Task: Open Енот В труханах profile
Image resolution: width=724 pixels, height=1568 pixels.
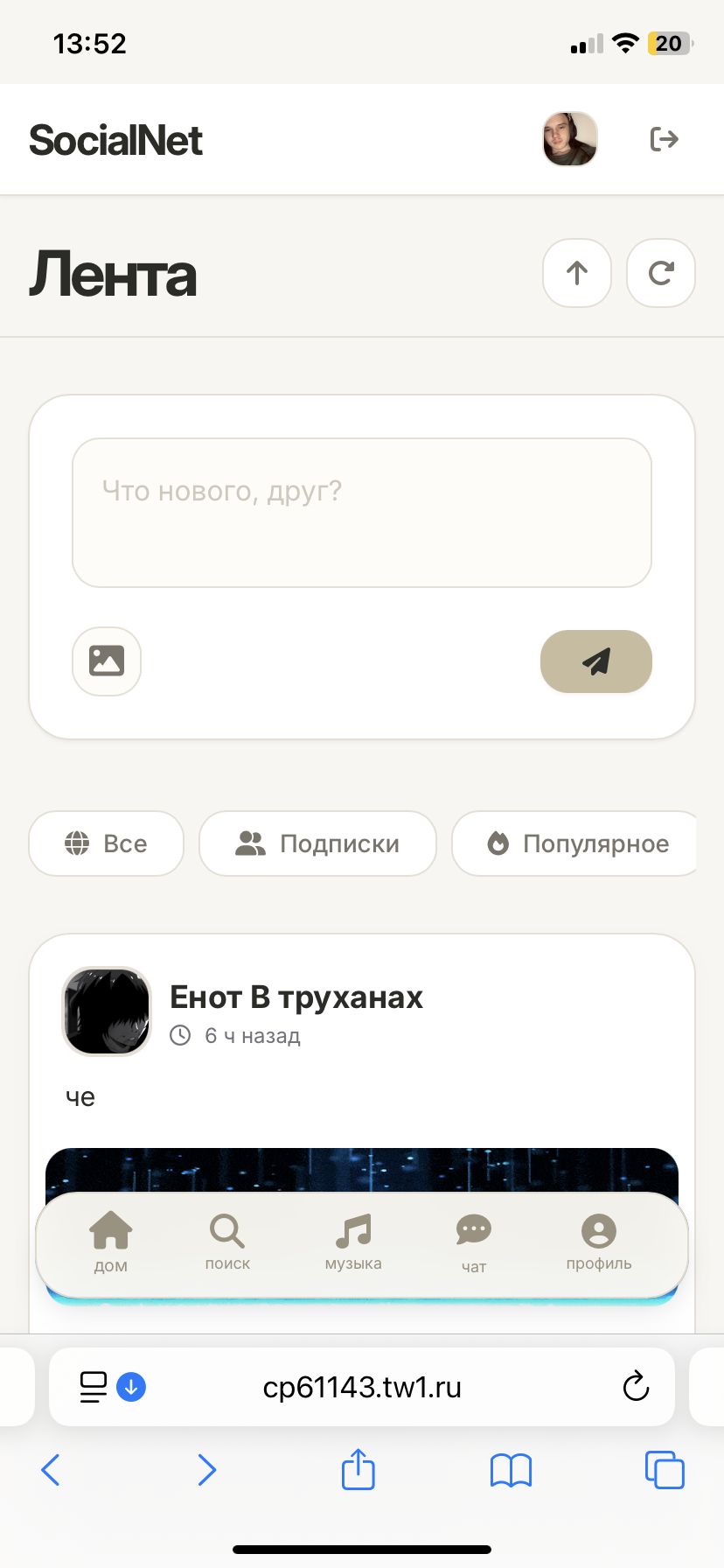Action: coord(296,997)
